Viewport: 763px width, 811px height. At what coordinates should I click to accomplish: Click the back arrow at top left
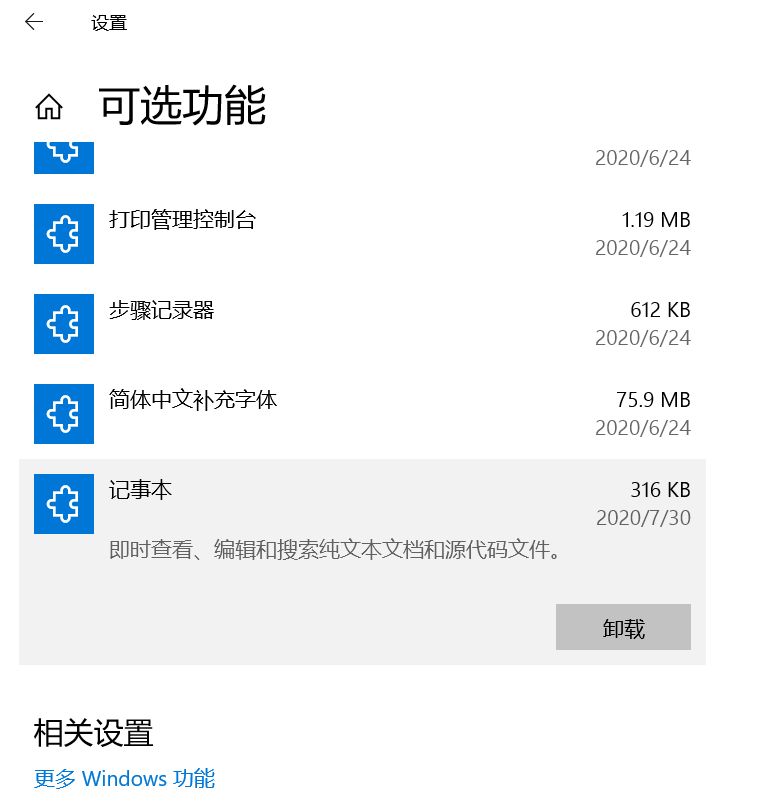(x=30, y=21)
